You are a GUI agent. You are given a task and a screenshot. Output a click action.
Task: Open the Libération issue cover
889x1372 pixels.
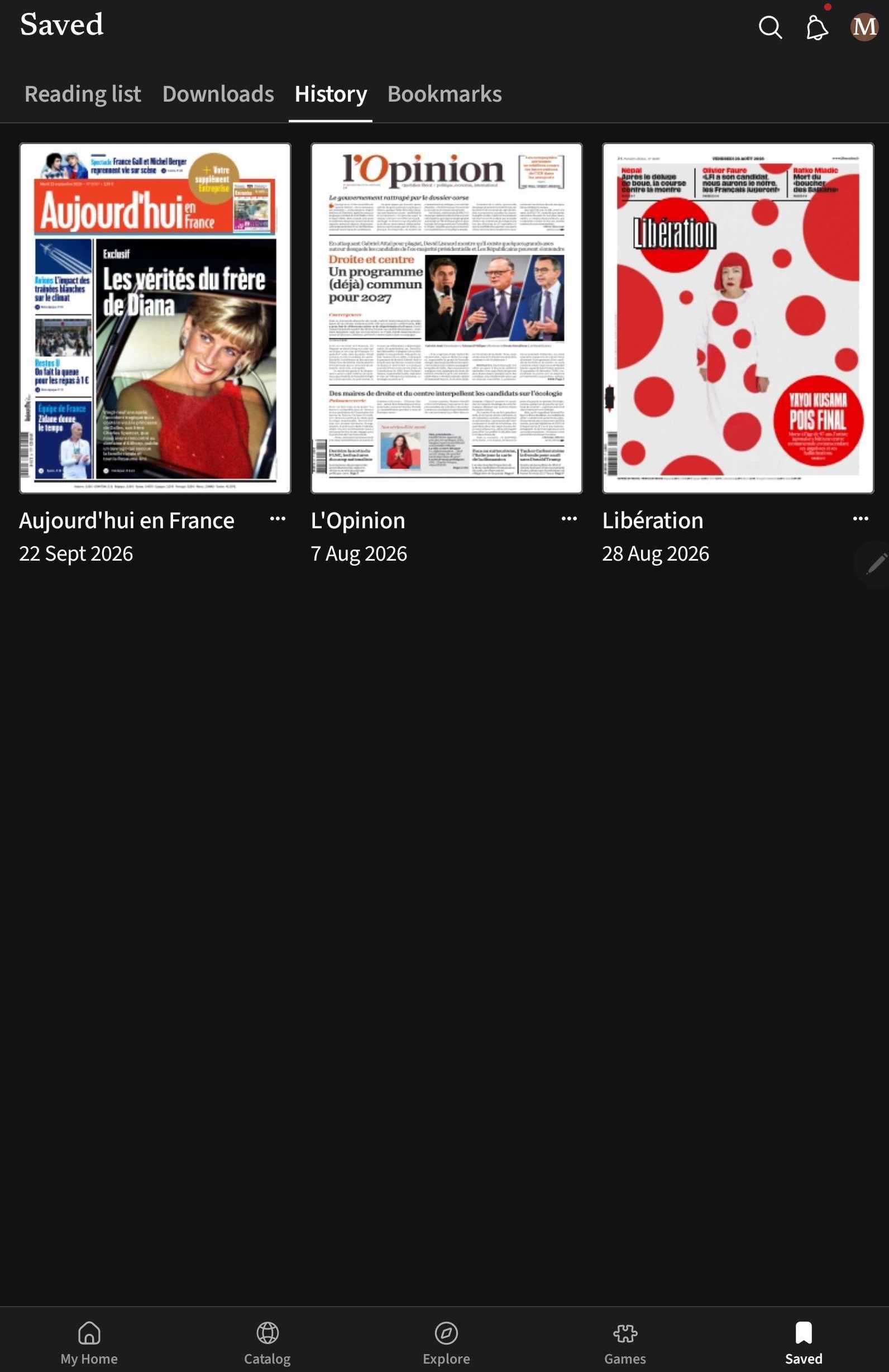pos(738,318)
